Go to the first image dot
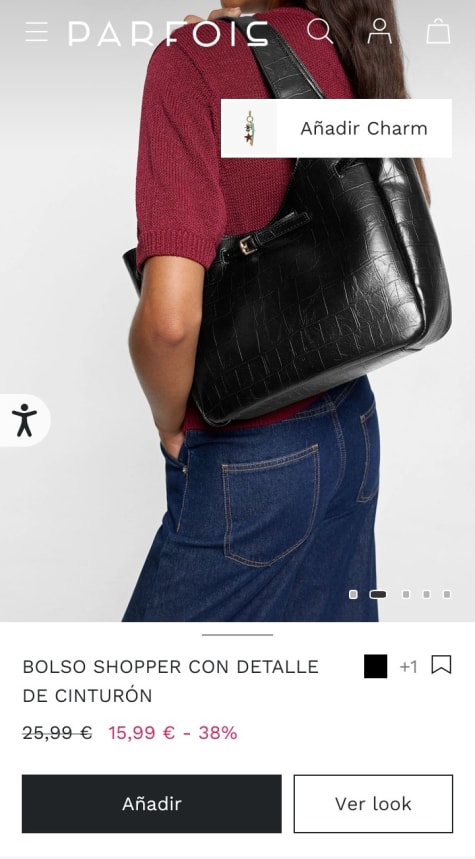 click(353, 594)
